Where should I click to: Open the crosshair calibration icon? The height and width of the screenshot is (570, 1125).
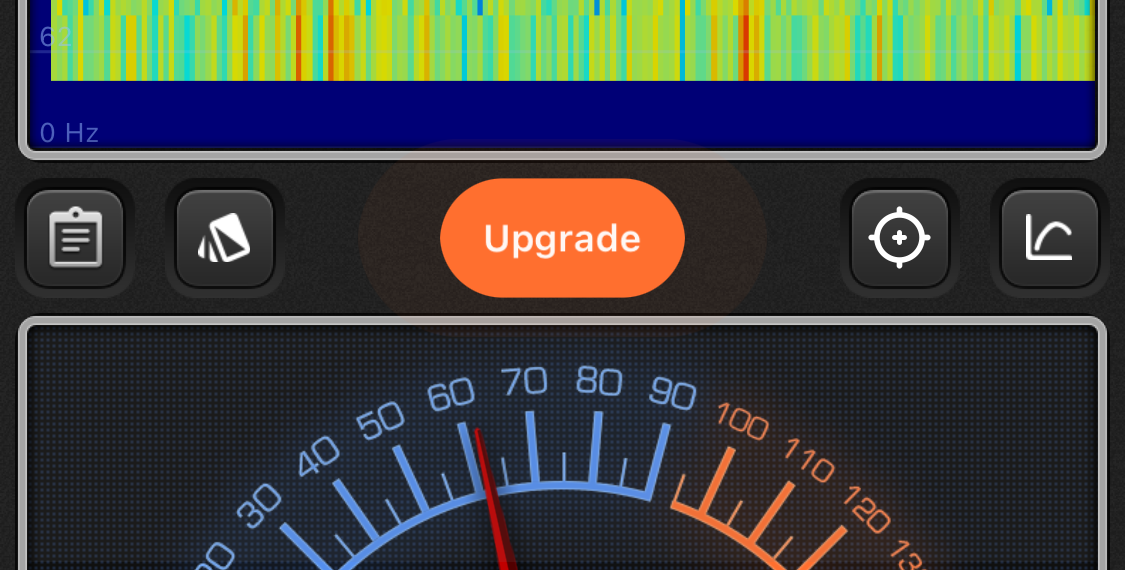(899, 238)
